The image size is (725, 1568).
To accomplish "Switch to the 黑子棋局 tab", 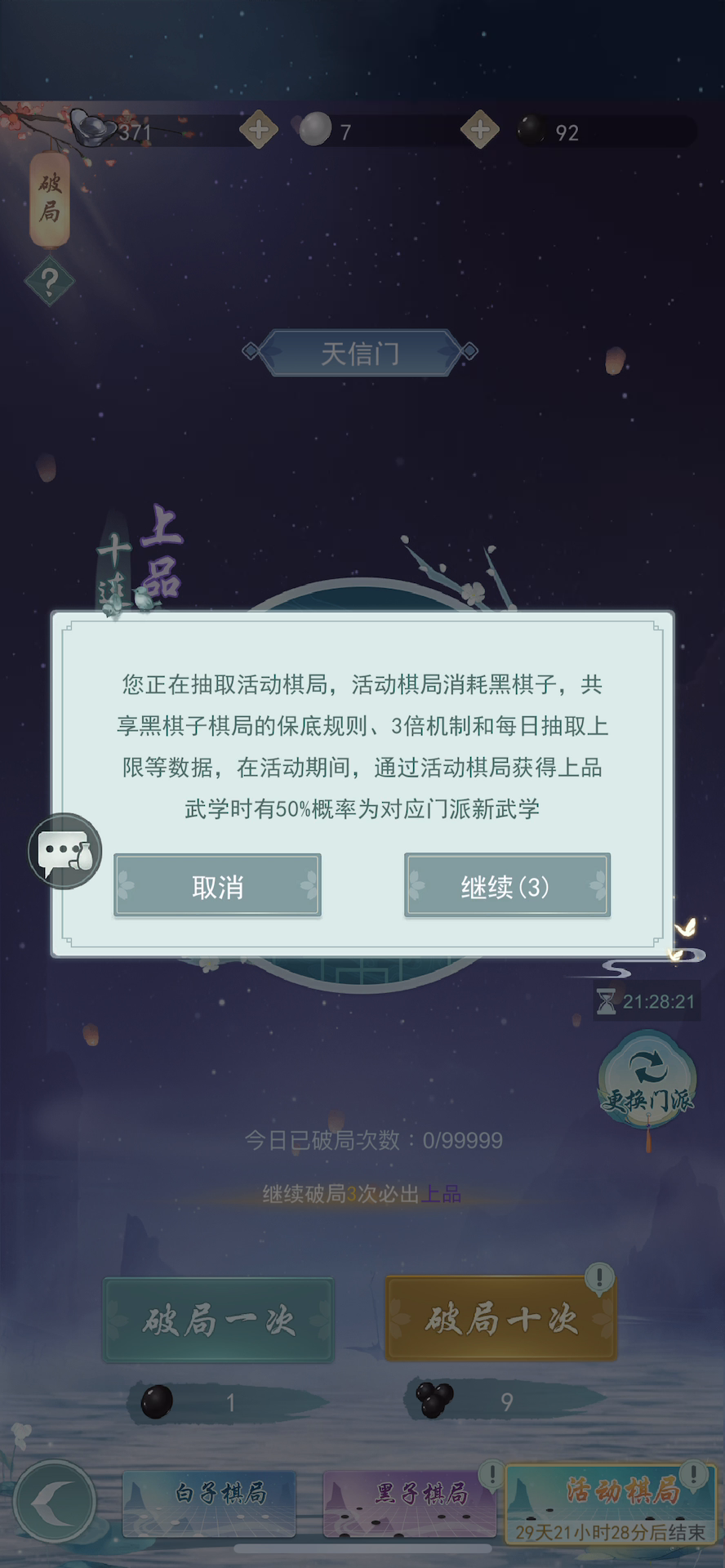I will pos(411,1503).
